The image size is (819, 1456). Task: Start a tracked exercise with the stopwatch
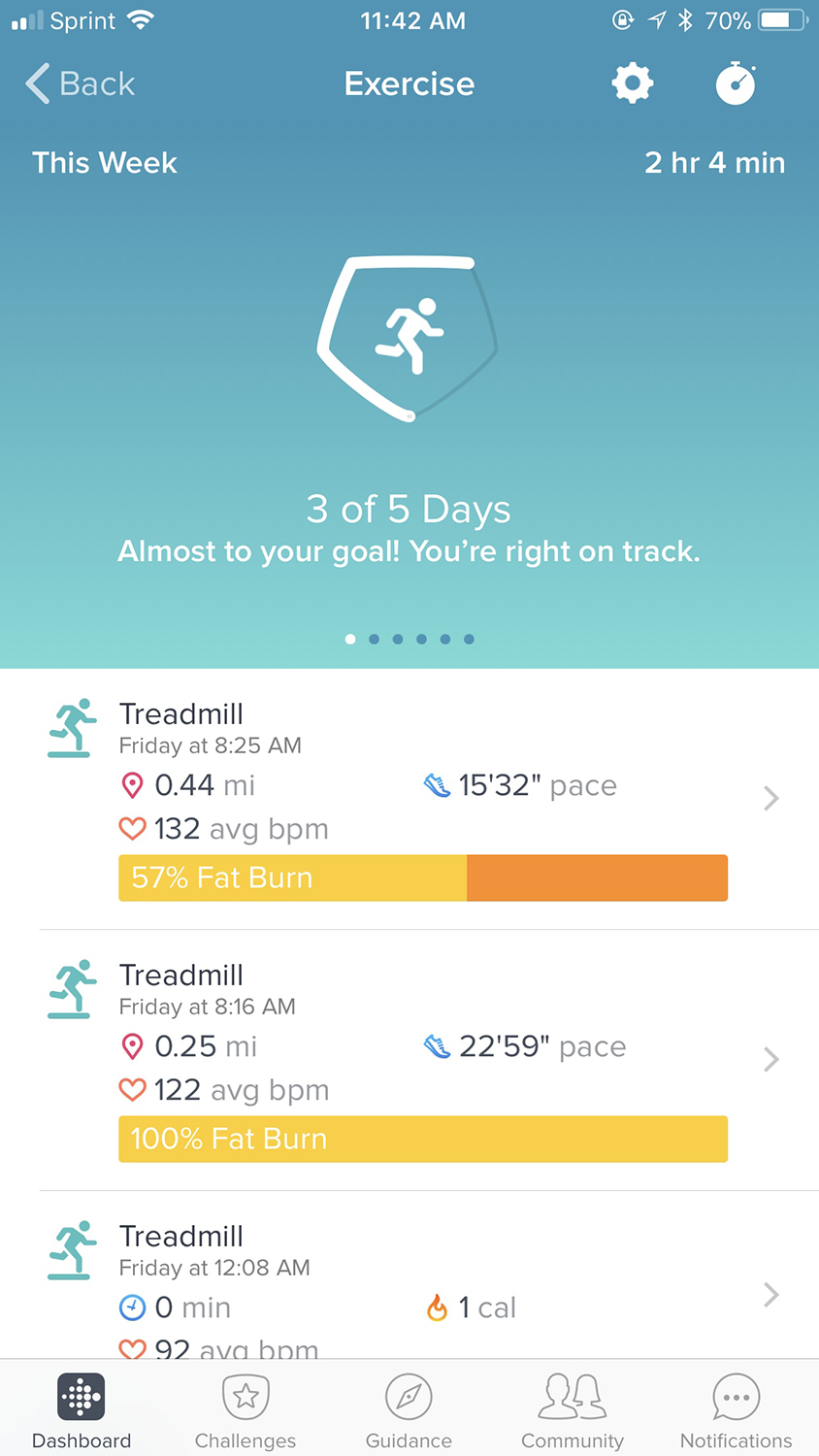tap(736, 83)
